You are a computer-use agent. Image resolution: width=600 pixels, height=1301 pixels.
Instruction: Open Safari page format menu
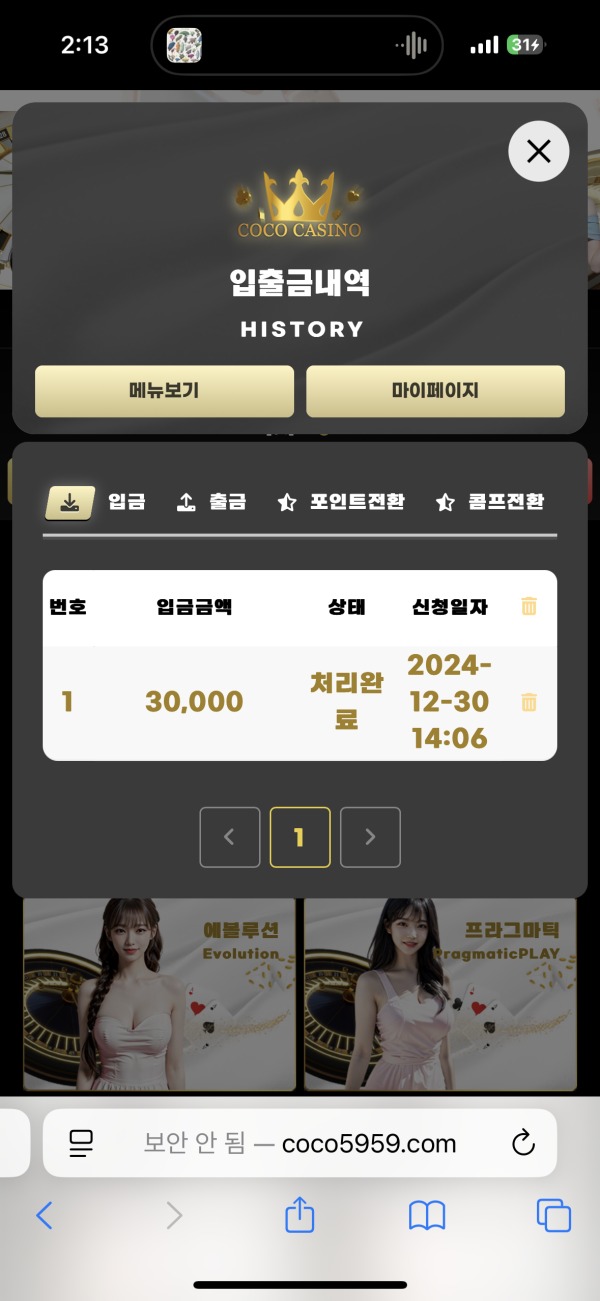pyautogui.click(x=81, y=1143)
